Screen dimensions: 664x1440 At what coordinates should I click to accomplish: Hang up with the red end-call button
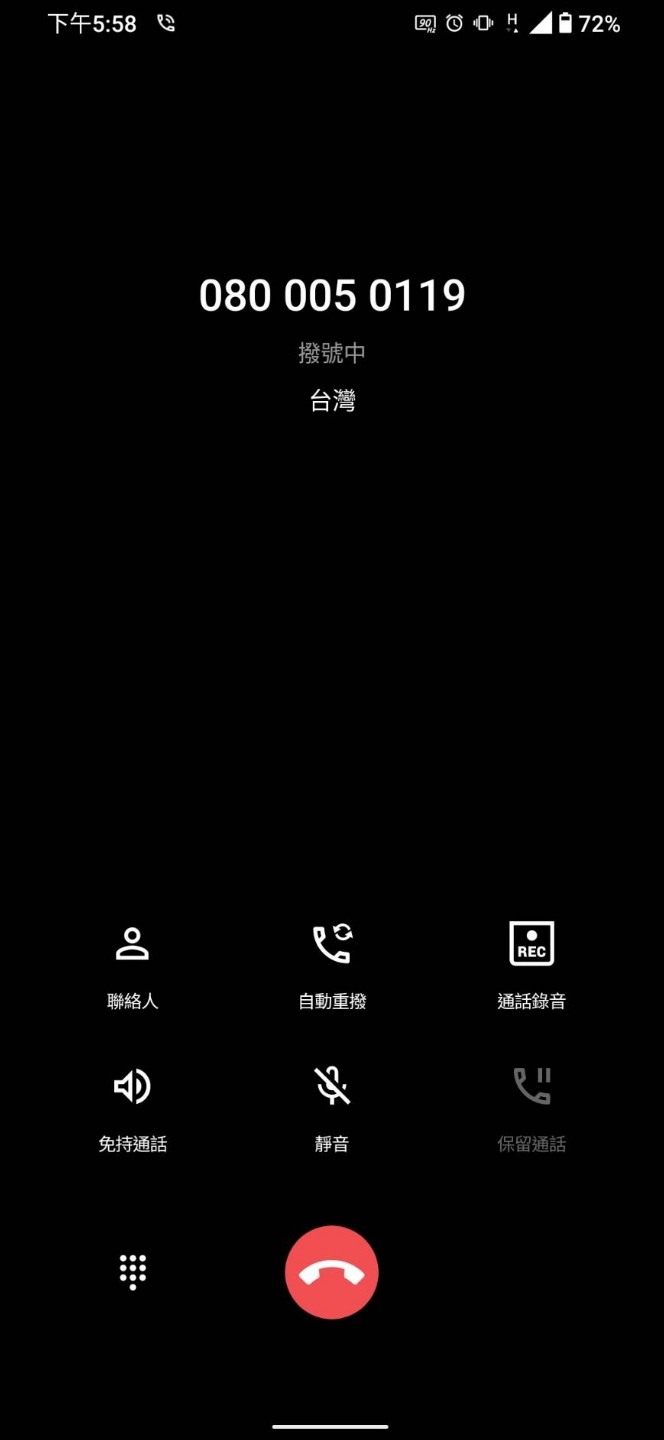click(332, 1273)
